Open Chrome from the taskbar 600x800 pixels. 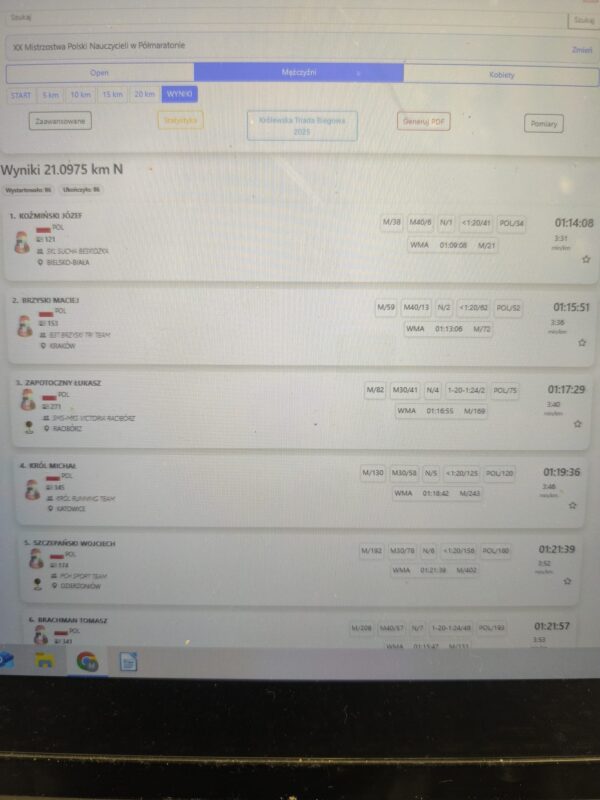click(x=87, y=661)
